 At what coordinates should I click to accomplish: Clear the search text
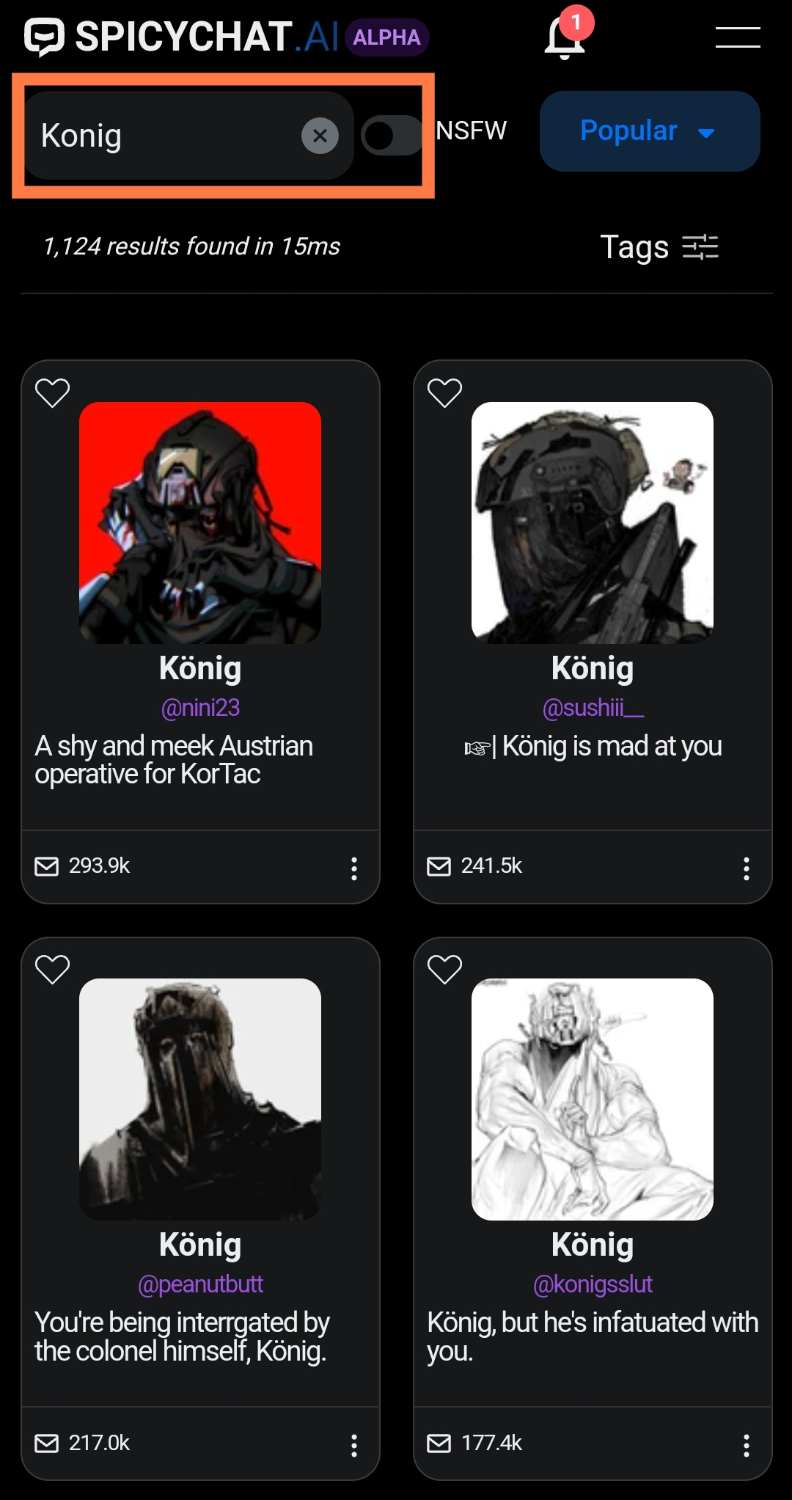click(x=320, y=136)
